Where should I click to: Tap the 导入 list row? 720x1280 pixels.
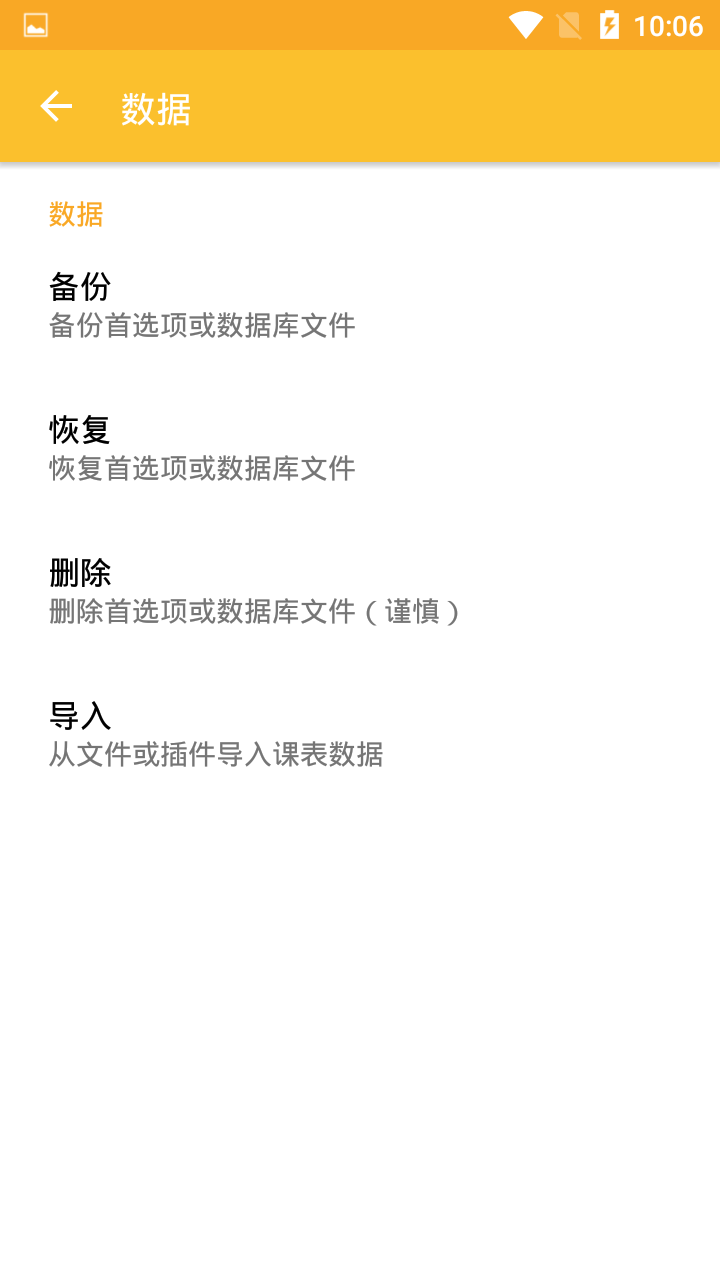click(x=360, y=733)
